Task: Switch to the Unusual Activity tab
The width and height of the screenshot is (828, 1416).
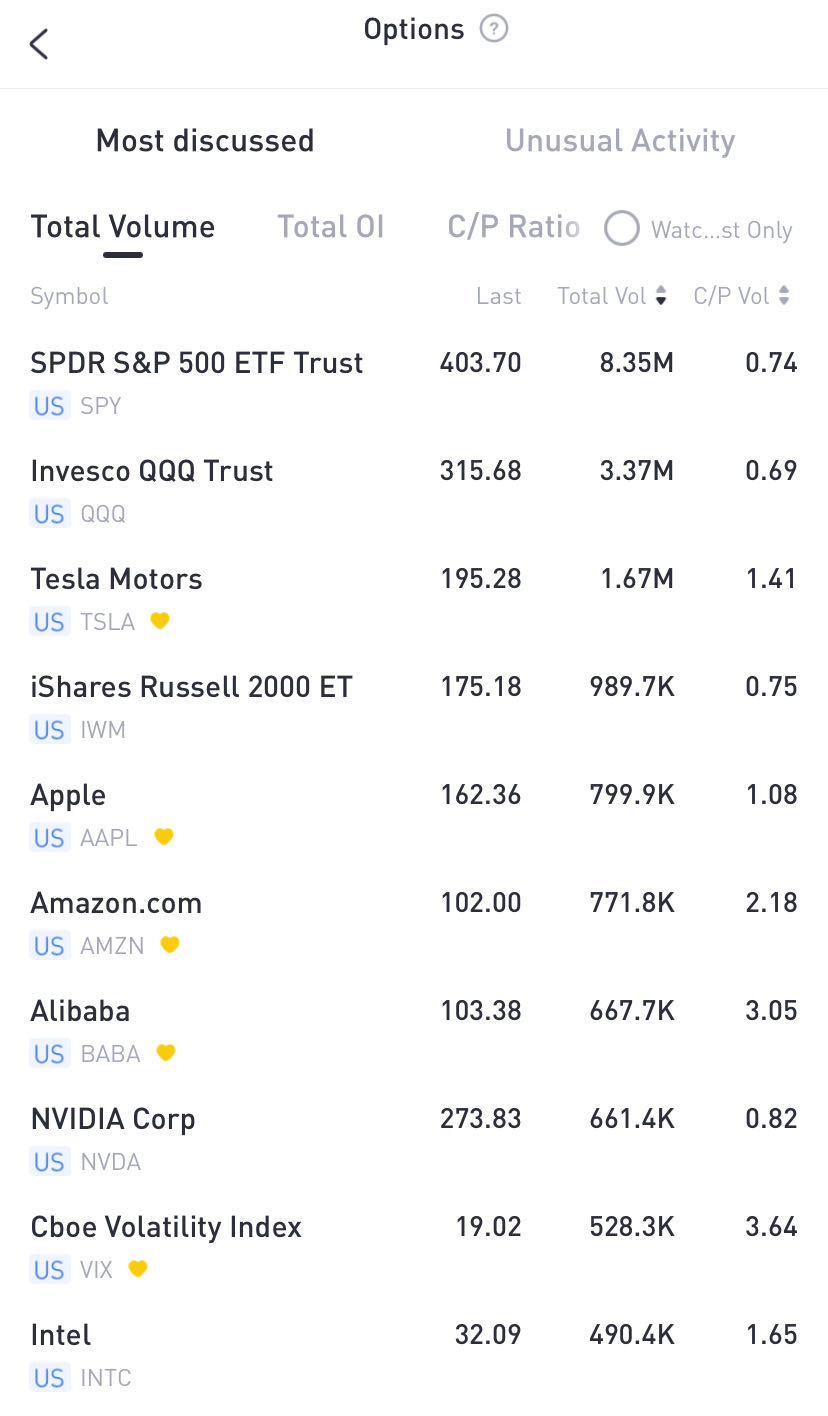Action: click(x=620, y=140)
